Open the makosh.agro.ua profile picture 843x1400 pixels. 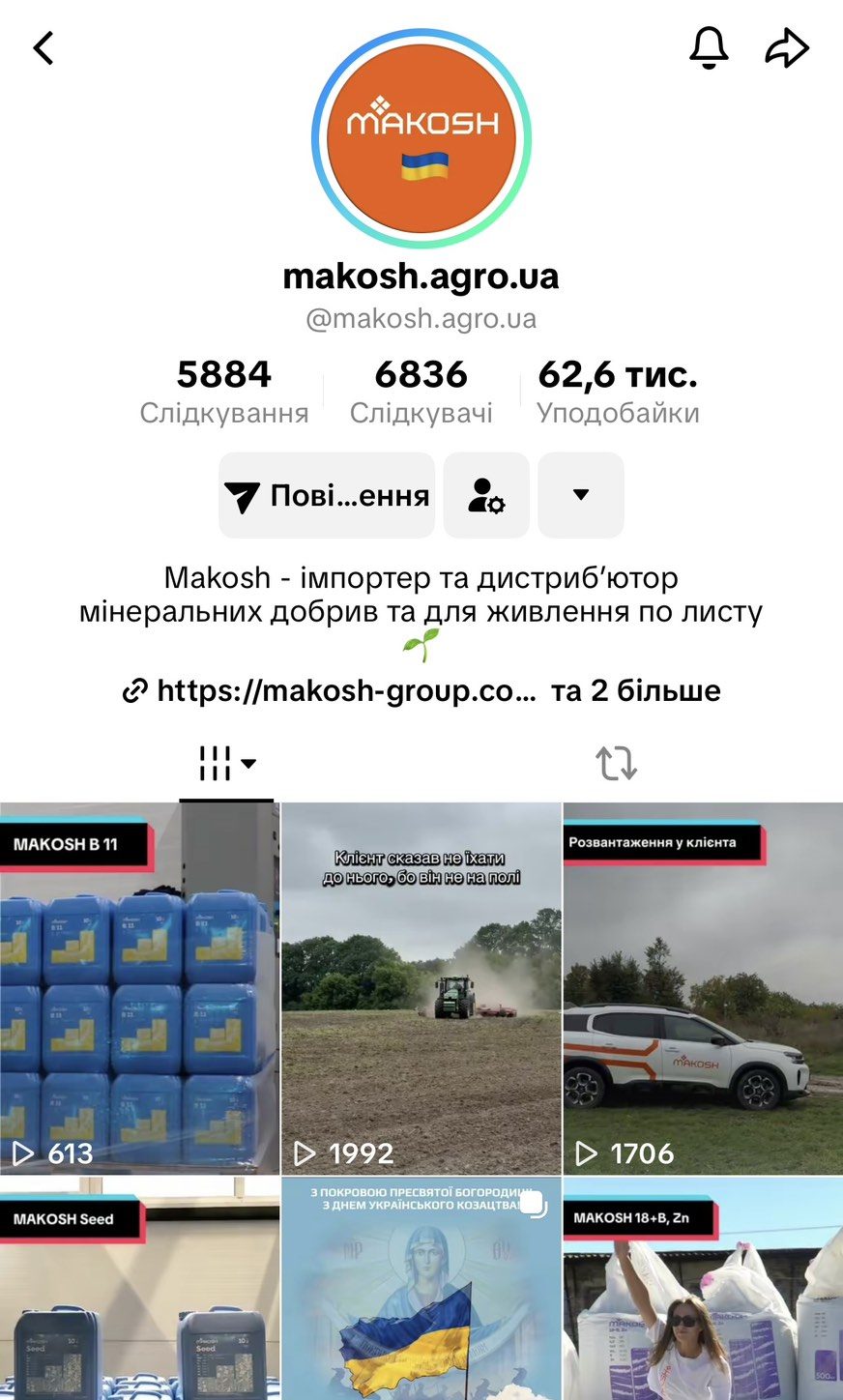421,139
